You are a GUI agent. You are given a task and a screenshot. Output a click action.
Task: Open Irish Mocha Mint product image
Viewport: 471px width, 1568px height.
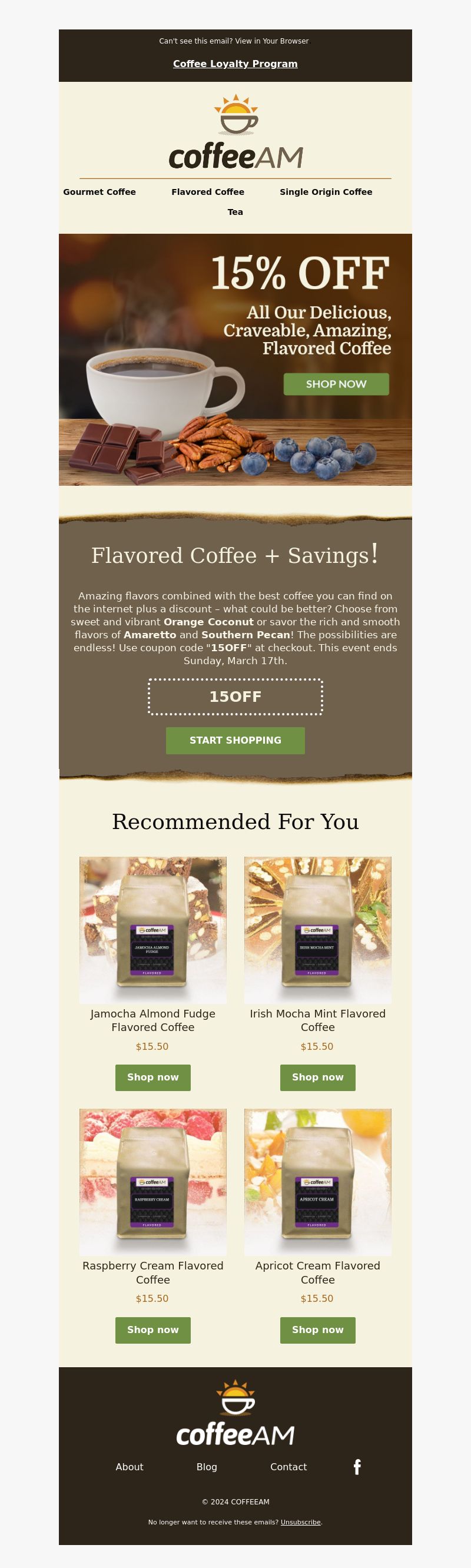tap(318, 930)
